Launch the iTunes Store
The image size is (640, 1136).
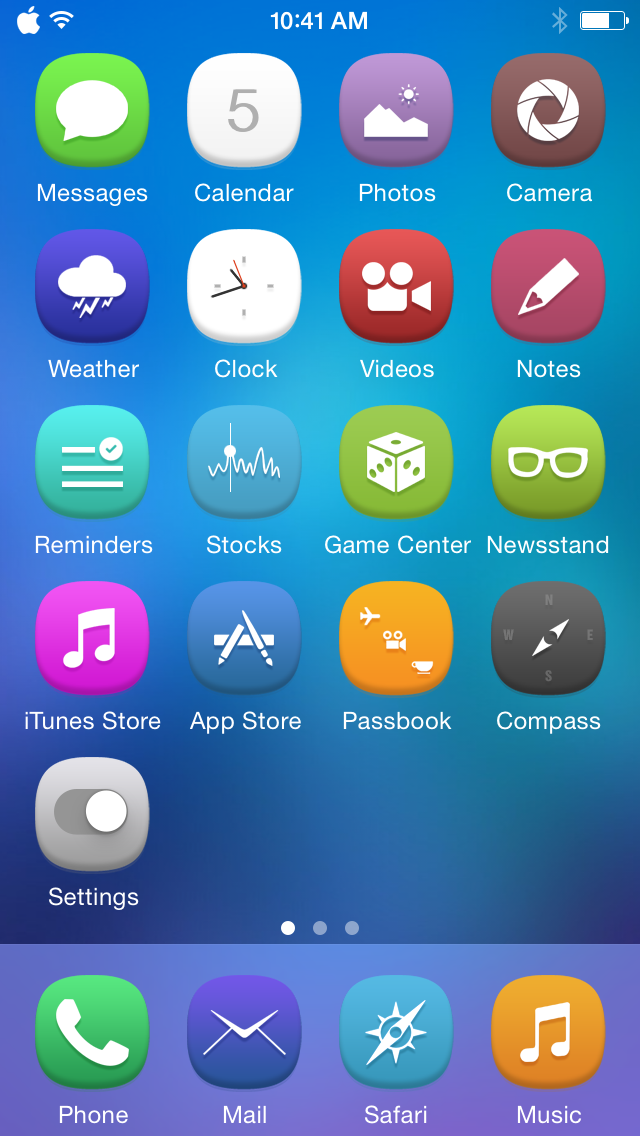click(x=92, y=639)
